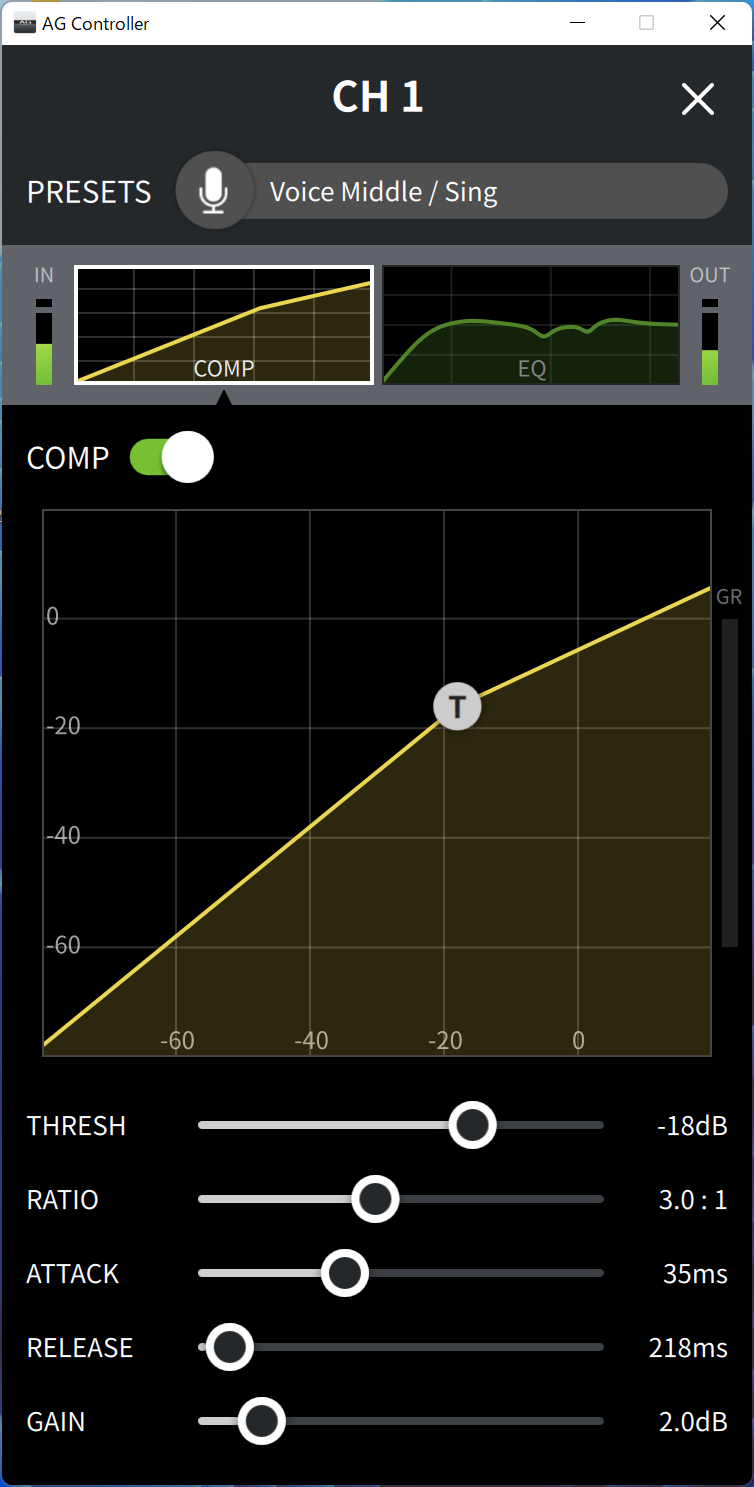The image size is (754, 1487).
Task: Select the COMP graph tab
Action: click(224, 325)
